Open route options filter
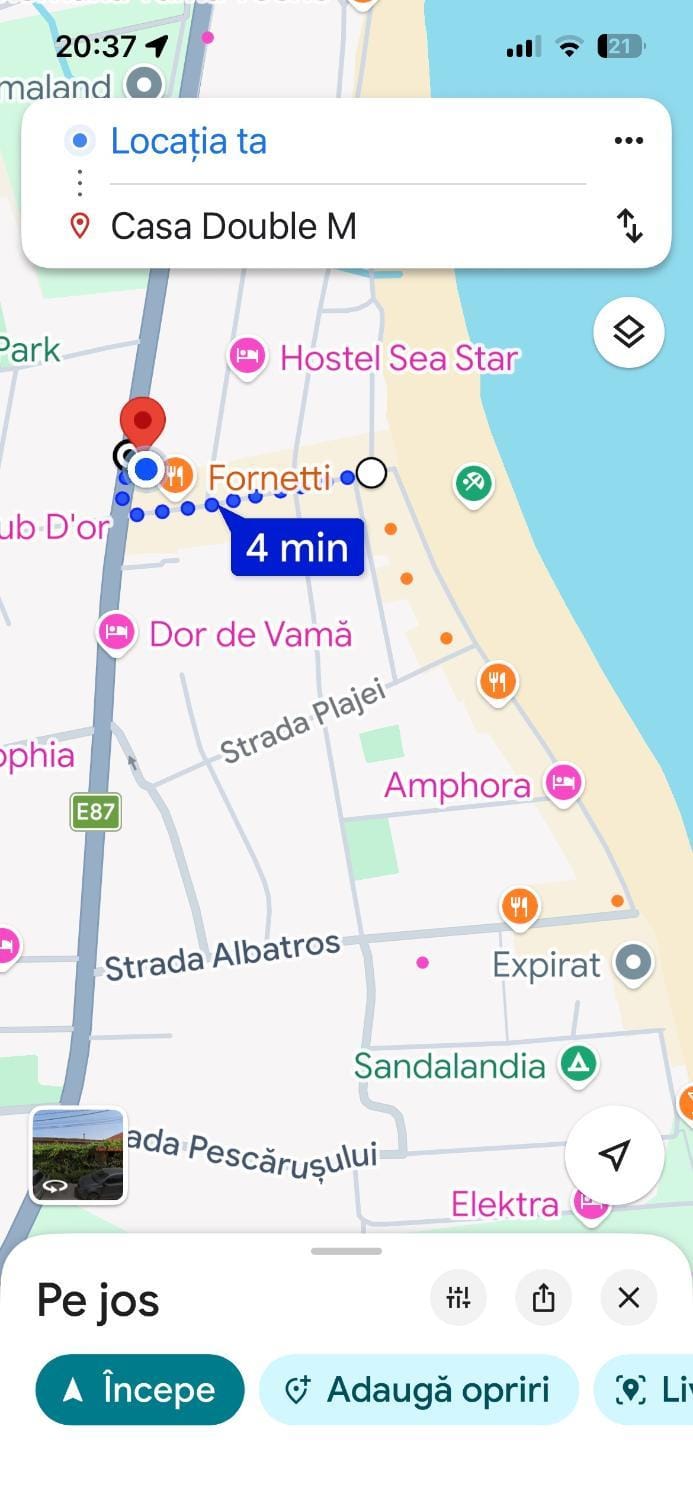Image resolution: width=693 pixels, height=1500 pixels. [458, 1298]
